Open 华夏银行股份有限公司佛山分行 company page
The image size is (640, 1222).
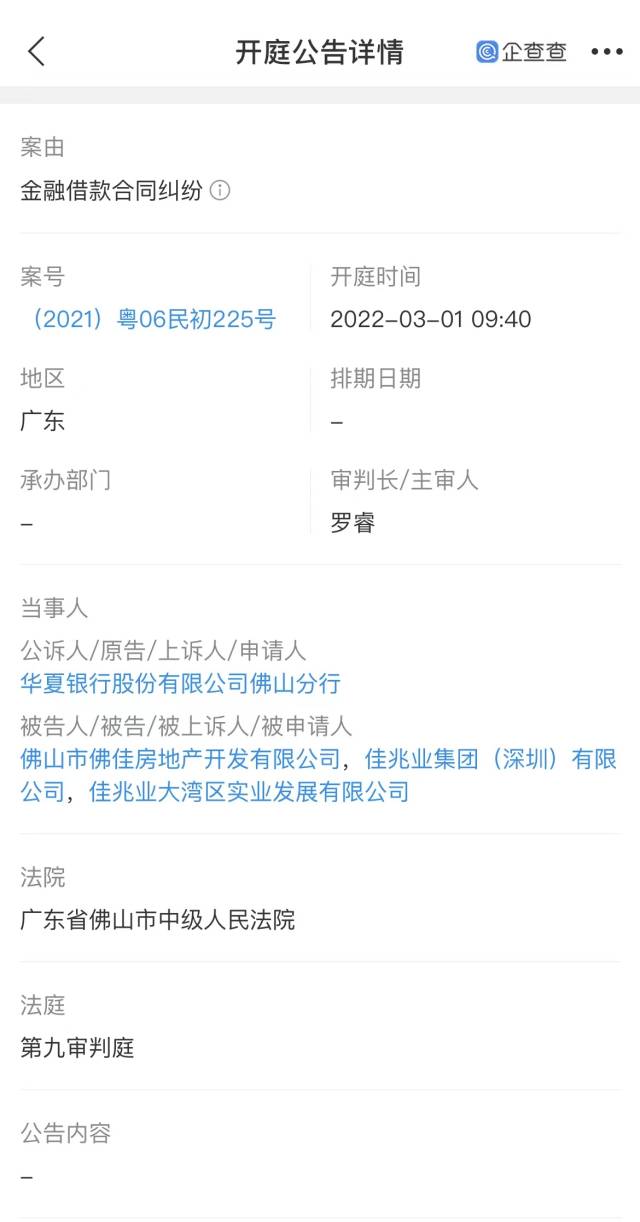(x=180, y=683)
